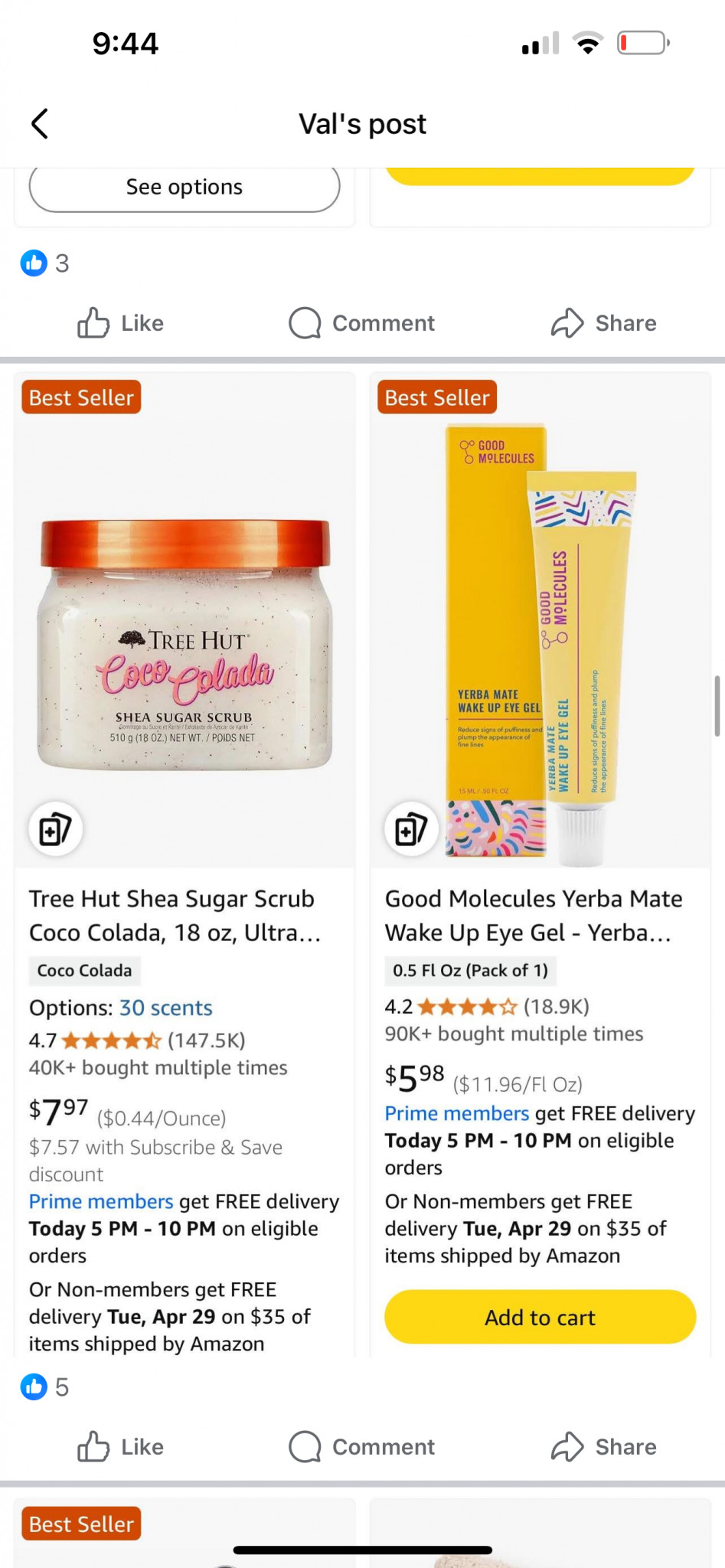The height and width of the screenshot is (1568, 725).
Task: Tap the See options button
Action: pyautogui.click(x=185, y=188)
